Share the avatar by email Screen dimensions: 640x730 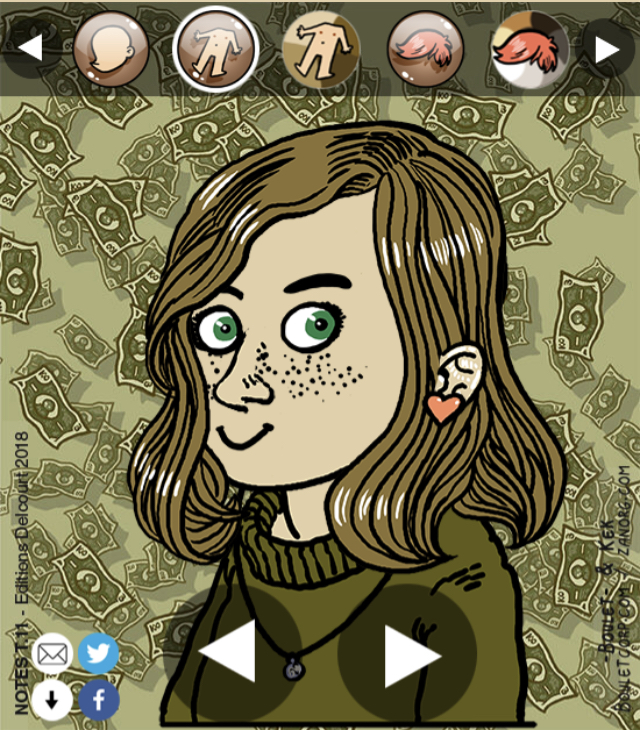[x=52, y=654]
